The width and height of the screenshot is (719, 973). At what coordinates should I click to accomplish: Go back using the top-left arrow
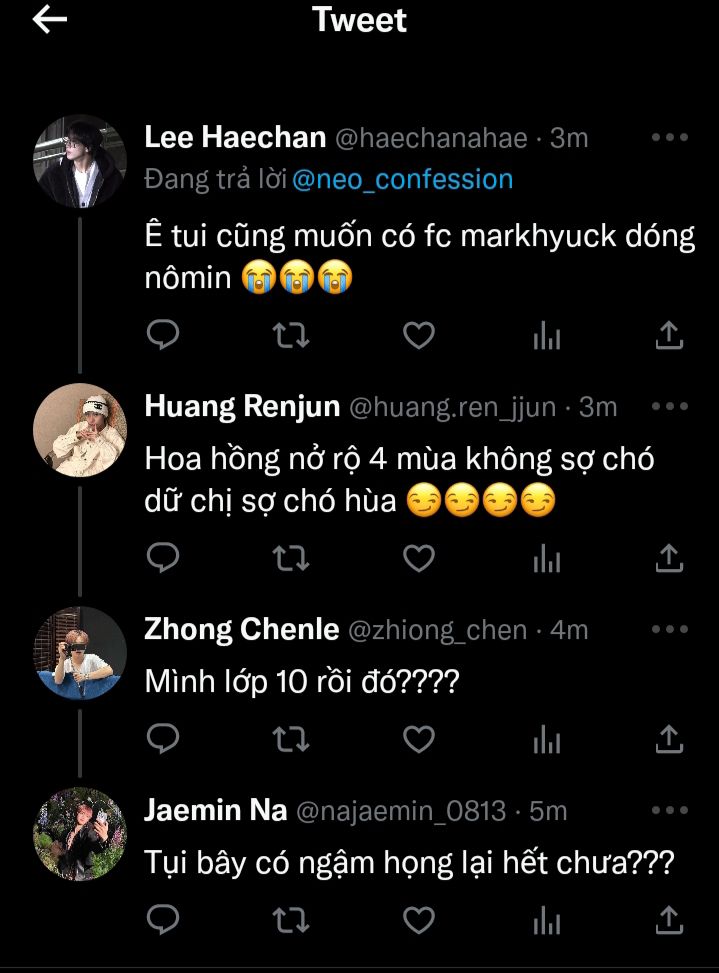50,20
